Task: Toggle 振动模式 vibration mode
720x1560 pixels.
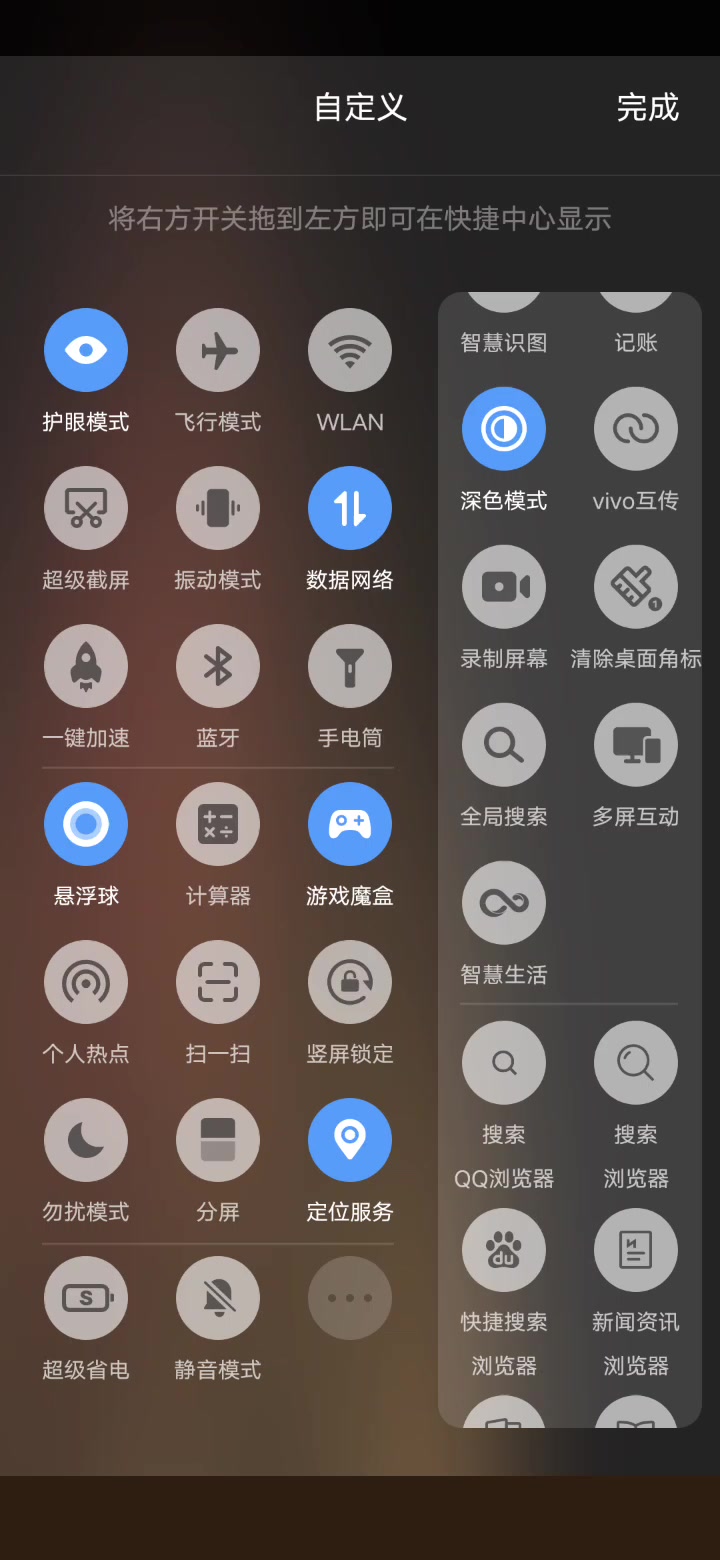Action: click(x=218, y=508)
